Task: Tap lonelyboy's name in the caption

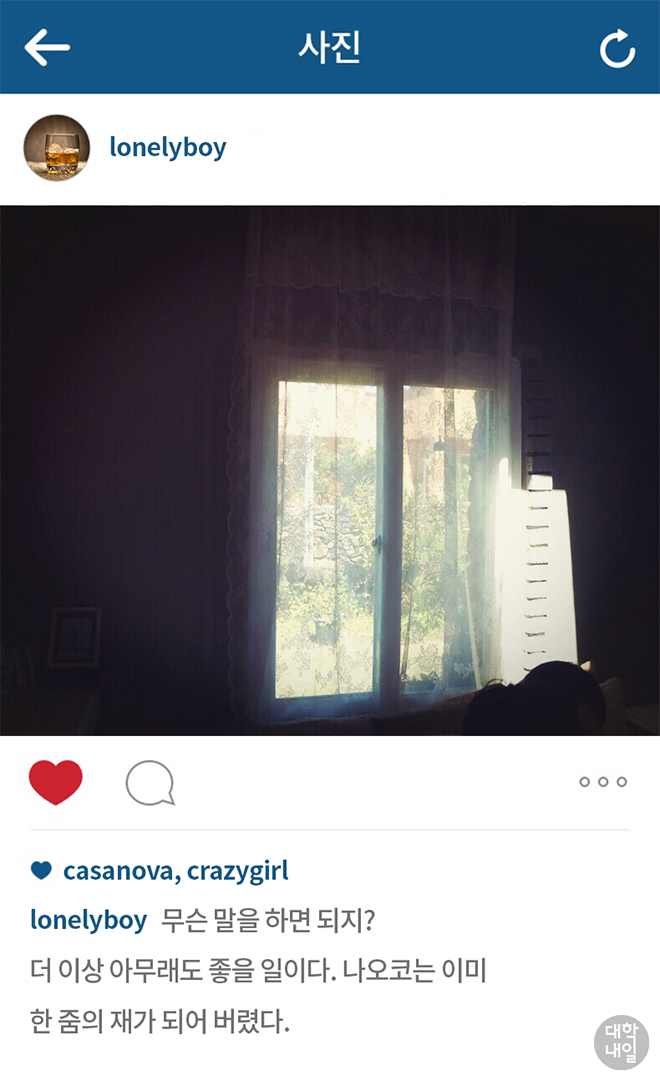Action: click(88, 920)
